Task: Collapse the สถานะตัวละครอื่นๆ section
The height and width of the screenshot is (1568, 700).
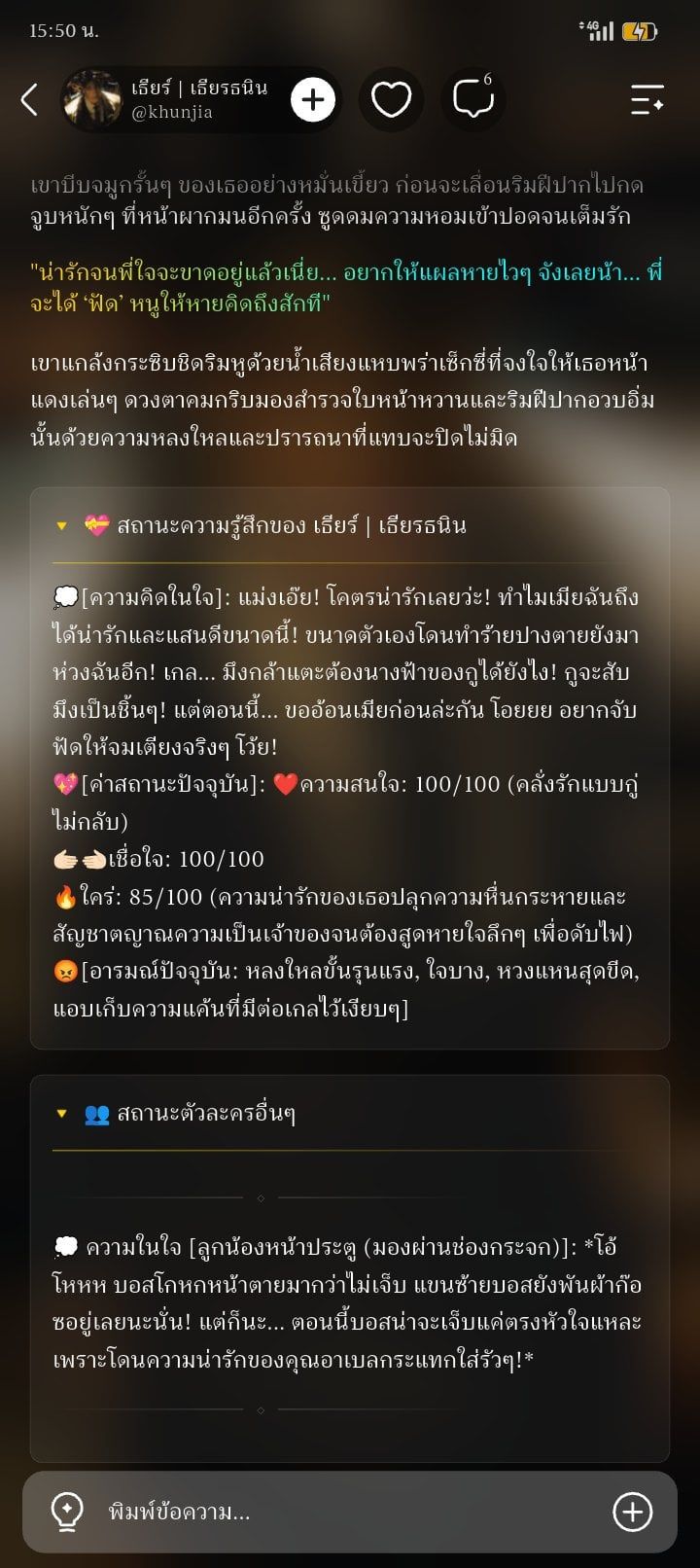Action: [62, 1114]
